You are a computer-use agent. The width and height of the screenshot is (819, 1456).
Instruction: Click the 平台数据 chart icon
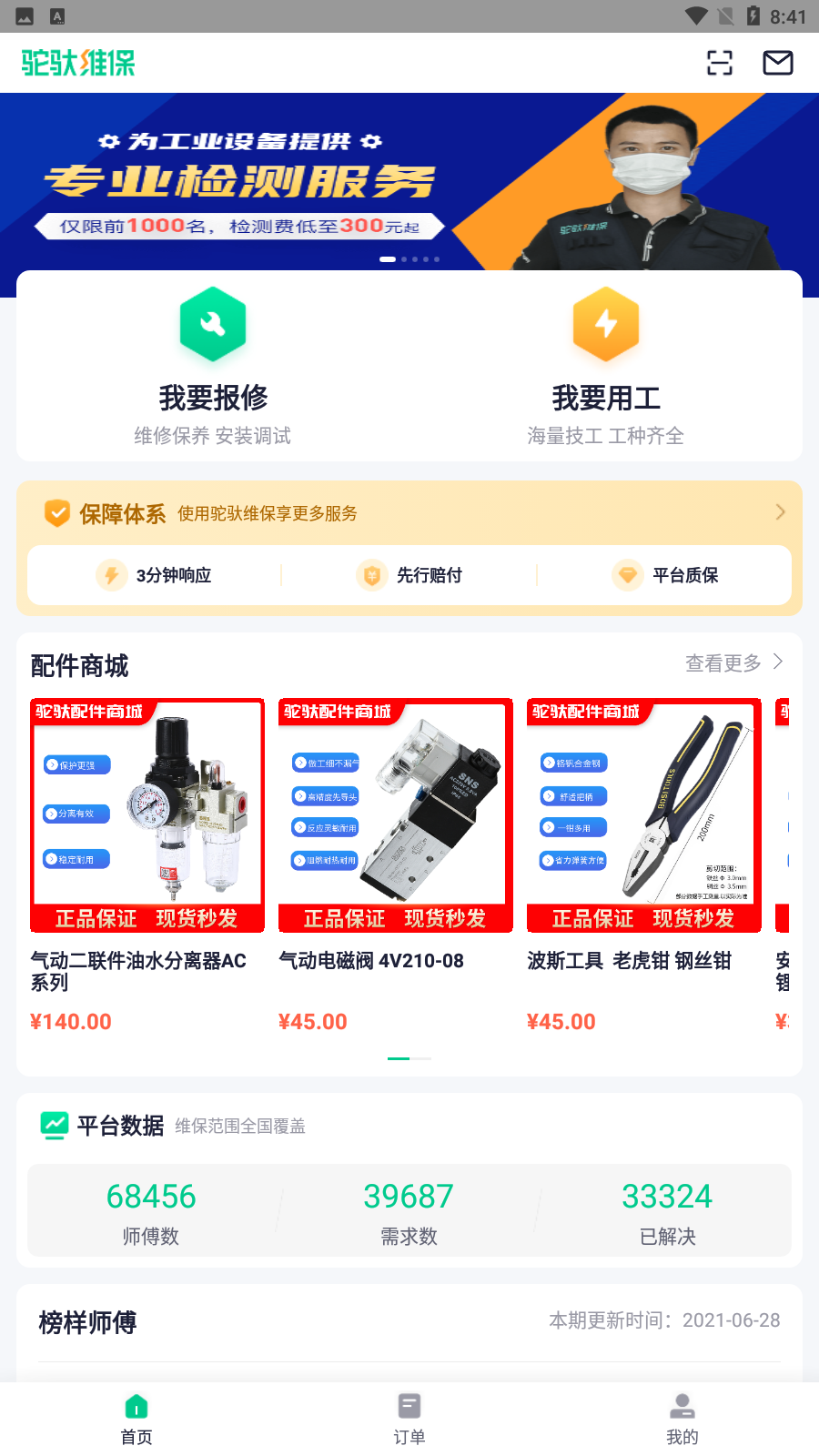(55, 1125)
